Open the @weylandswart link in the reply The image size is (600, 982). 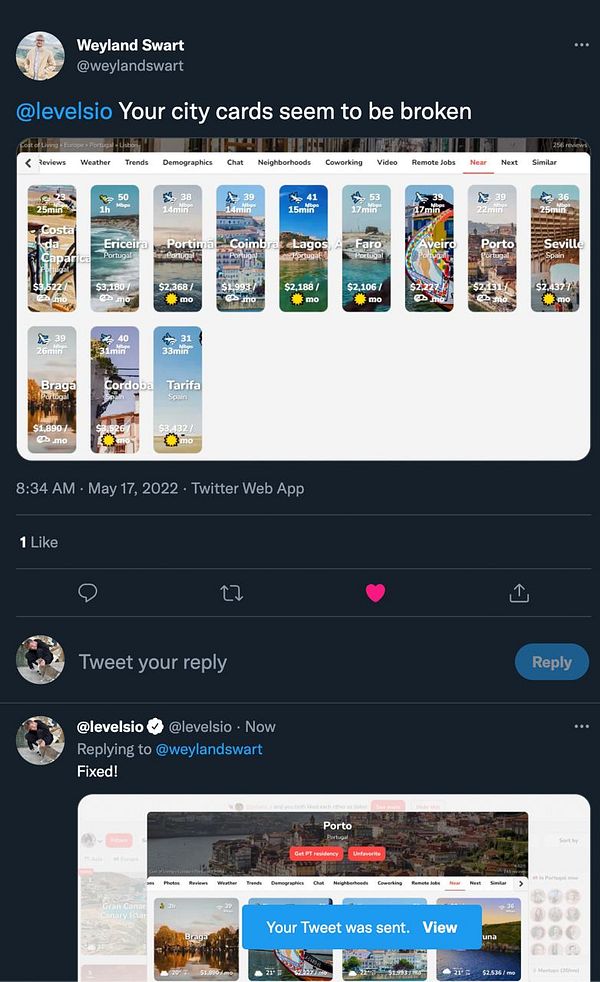[x=209, y=749]
